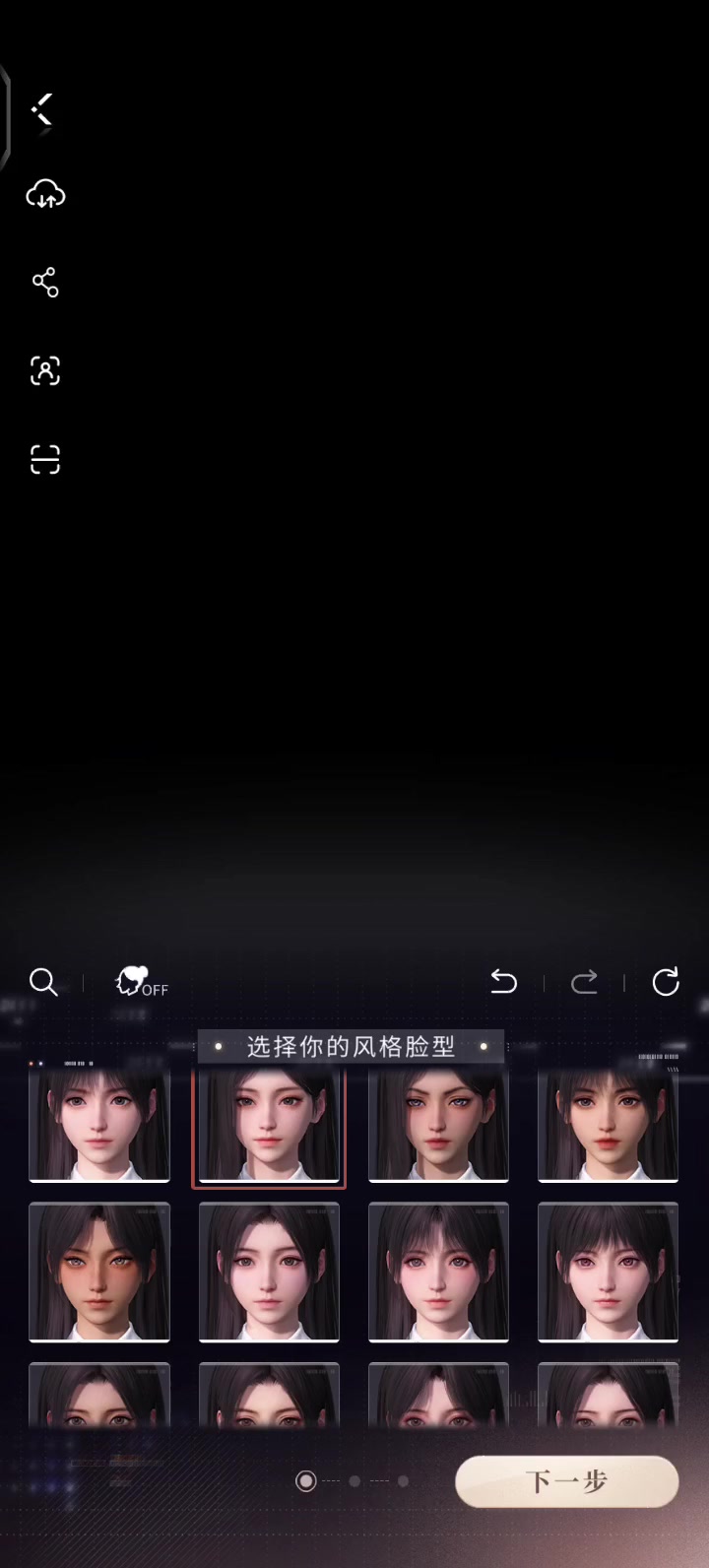Share this character face
709x1568 pixels.
click(x=45, y=283)
